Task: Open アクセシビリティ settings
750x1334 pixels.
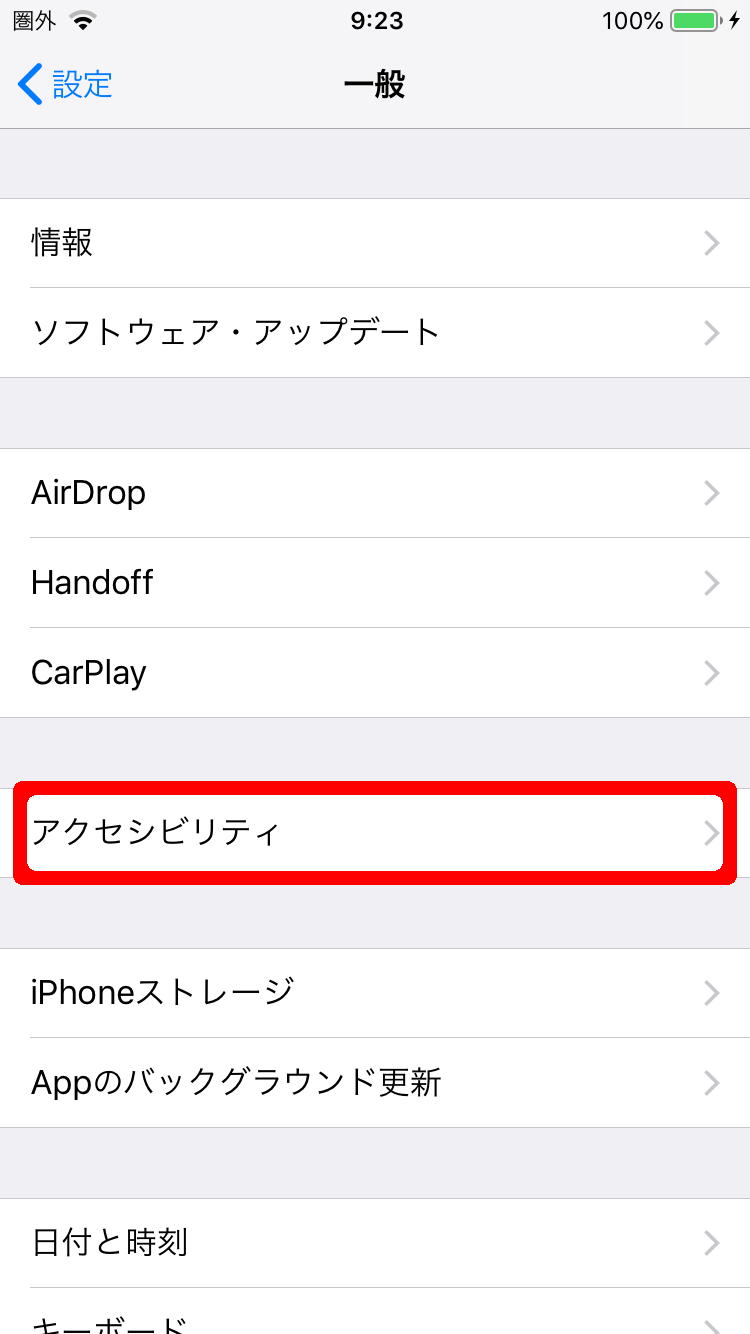Action: tap(375, 832)
